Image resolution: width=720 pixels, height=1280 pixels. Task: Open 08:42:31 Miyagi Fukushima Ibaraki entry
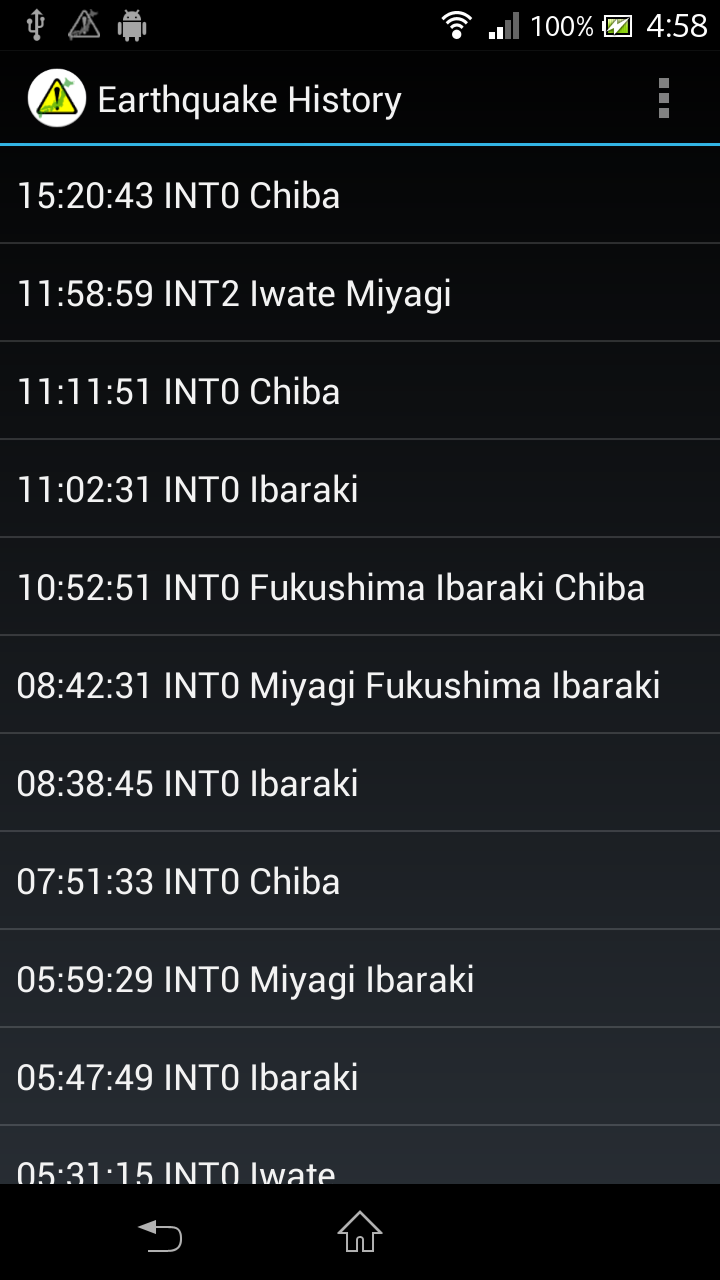pyautogui.click(x=360, y=685)
